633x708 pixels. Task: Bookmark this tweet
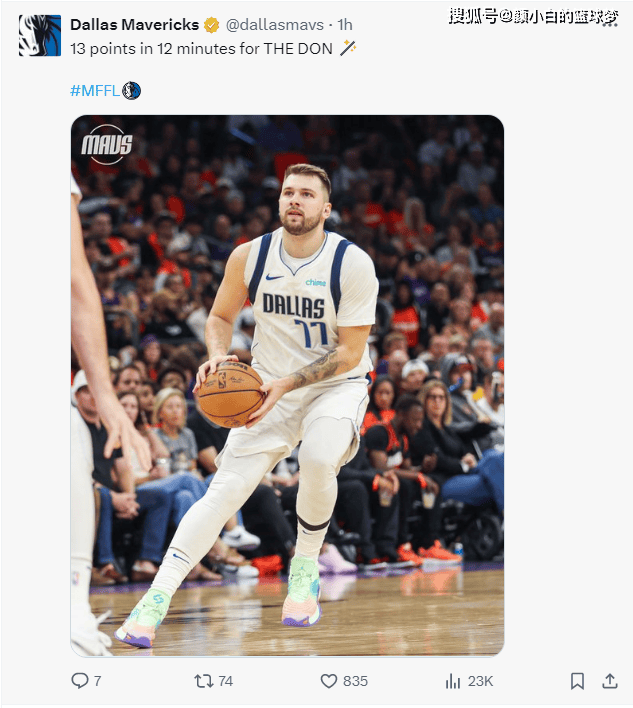pos(577,681)
